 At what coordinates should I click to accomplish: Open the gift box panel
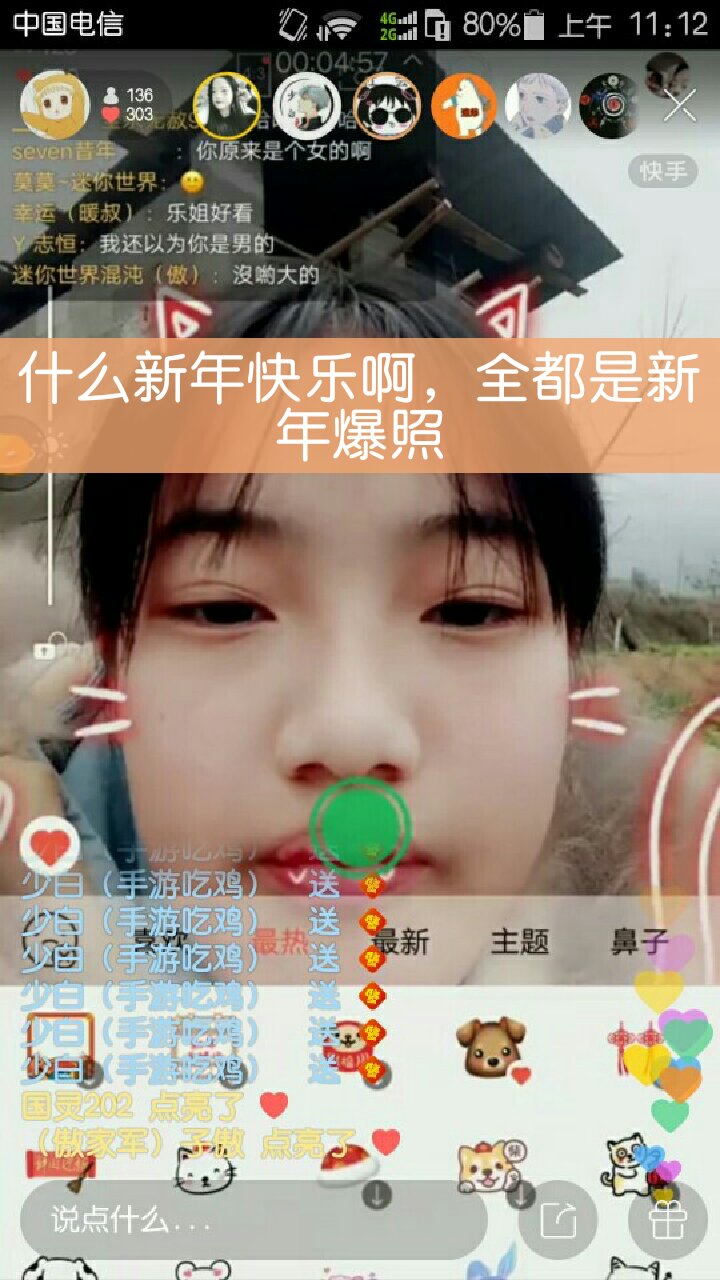pyautogui.click(x=665, y=1220)
